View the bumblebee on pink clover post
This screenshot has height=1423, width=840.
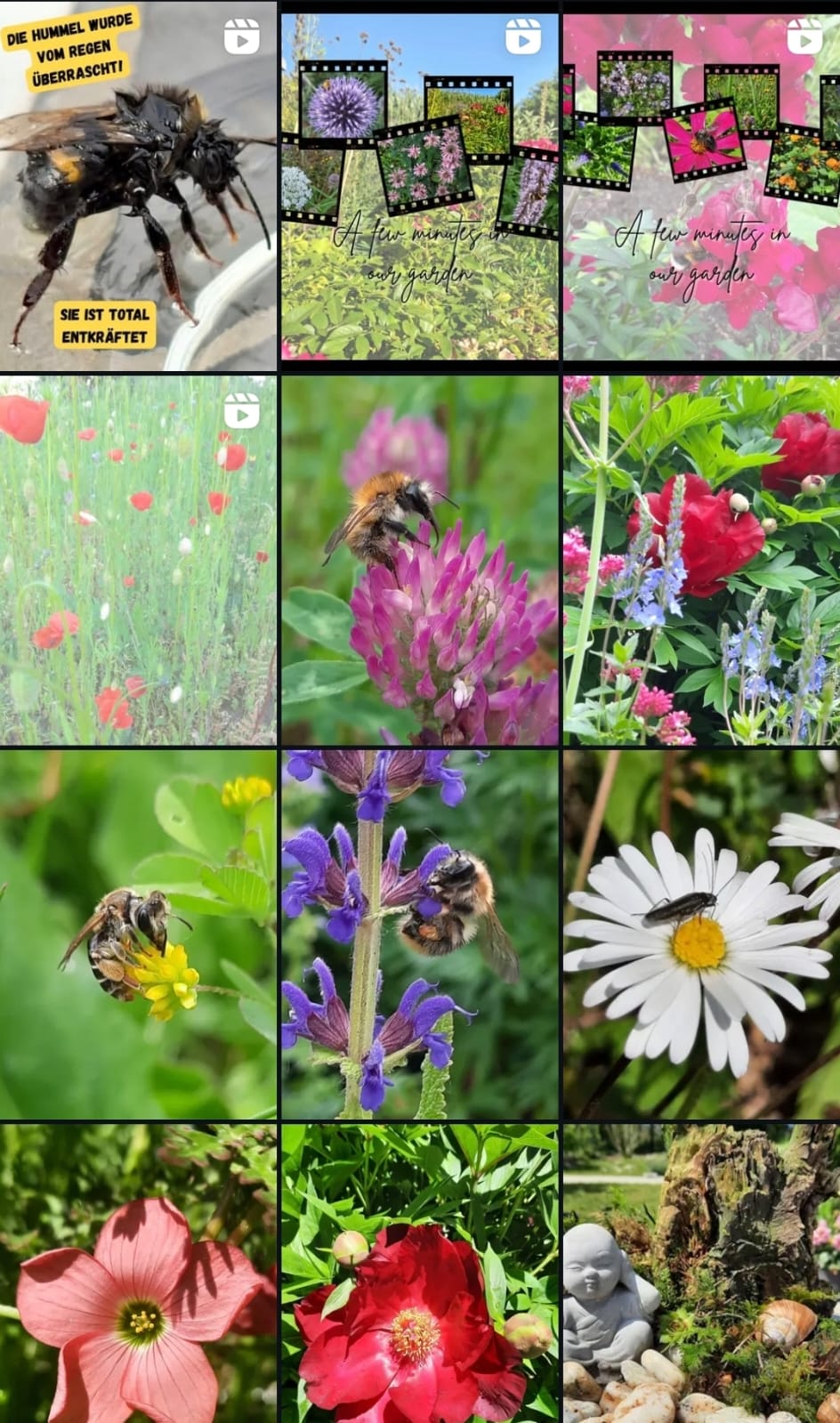[420, 560]
